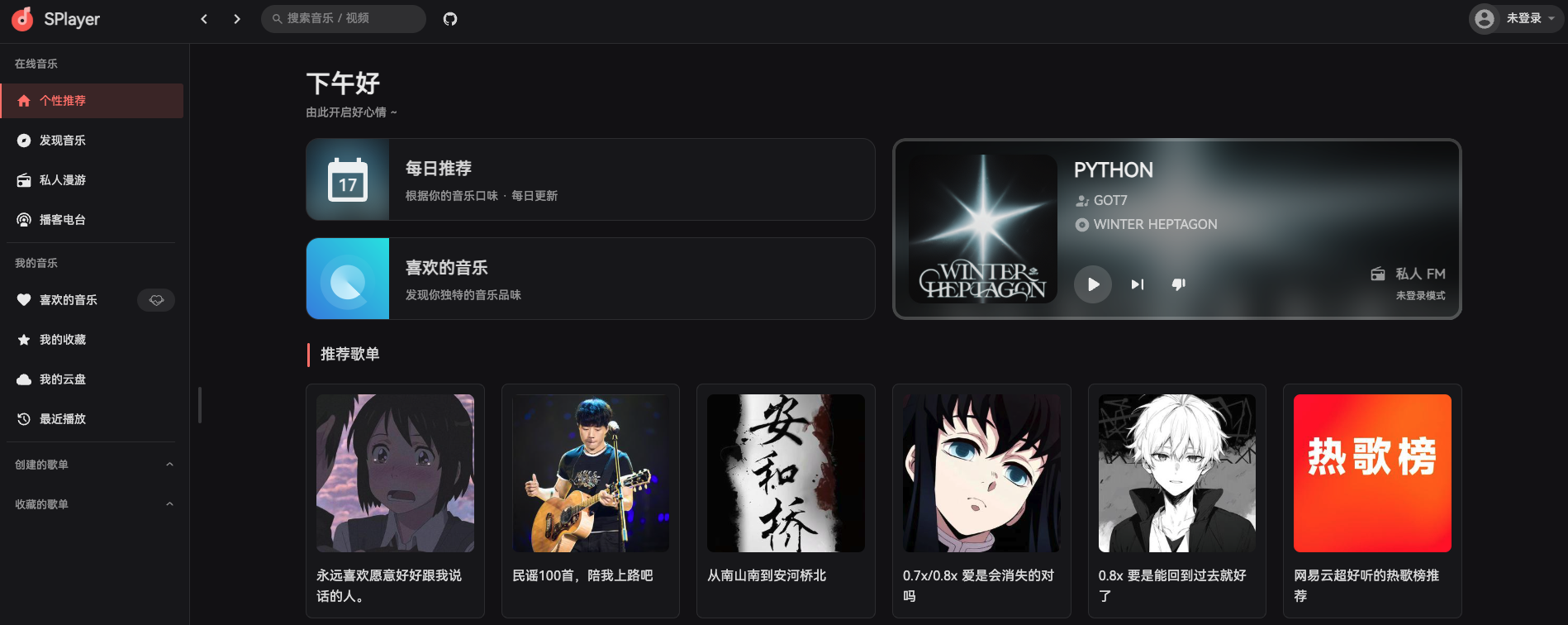The image size is (1568, 625).
Task: Open the 热歌榜 playlist card
Action: (x=1371, y=474)
